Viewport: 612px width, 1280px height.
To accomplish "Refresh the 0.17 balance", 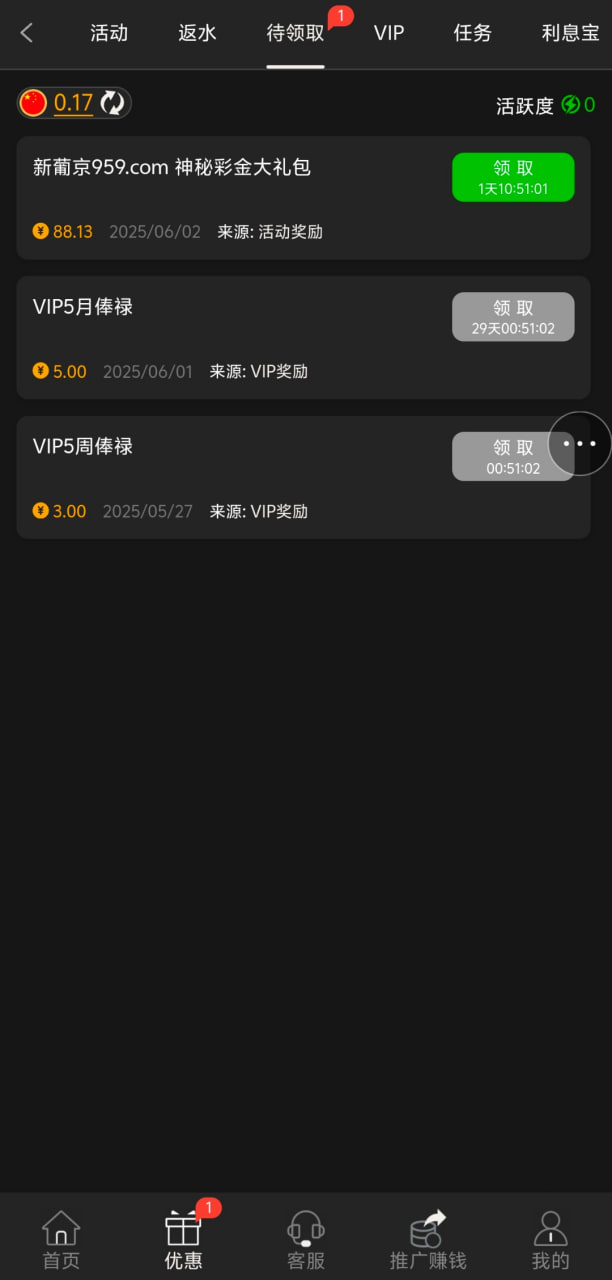I will click(x=112, y=103).
